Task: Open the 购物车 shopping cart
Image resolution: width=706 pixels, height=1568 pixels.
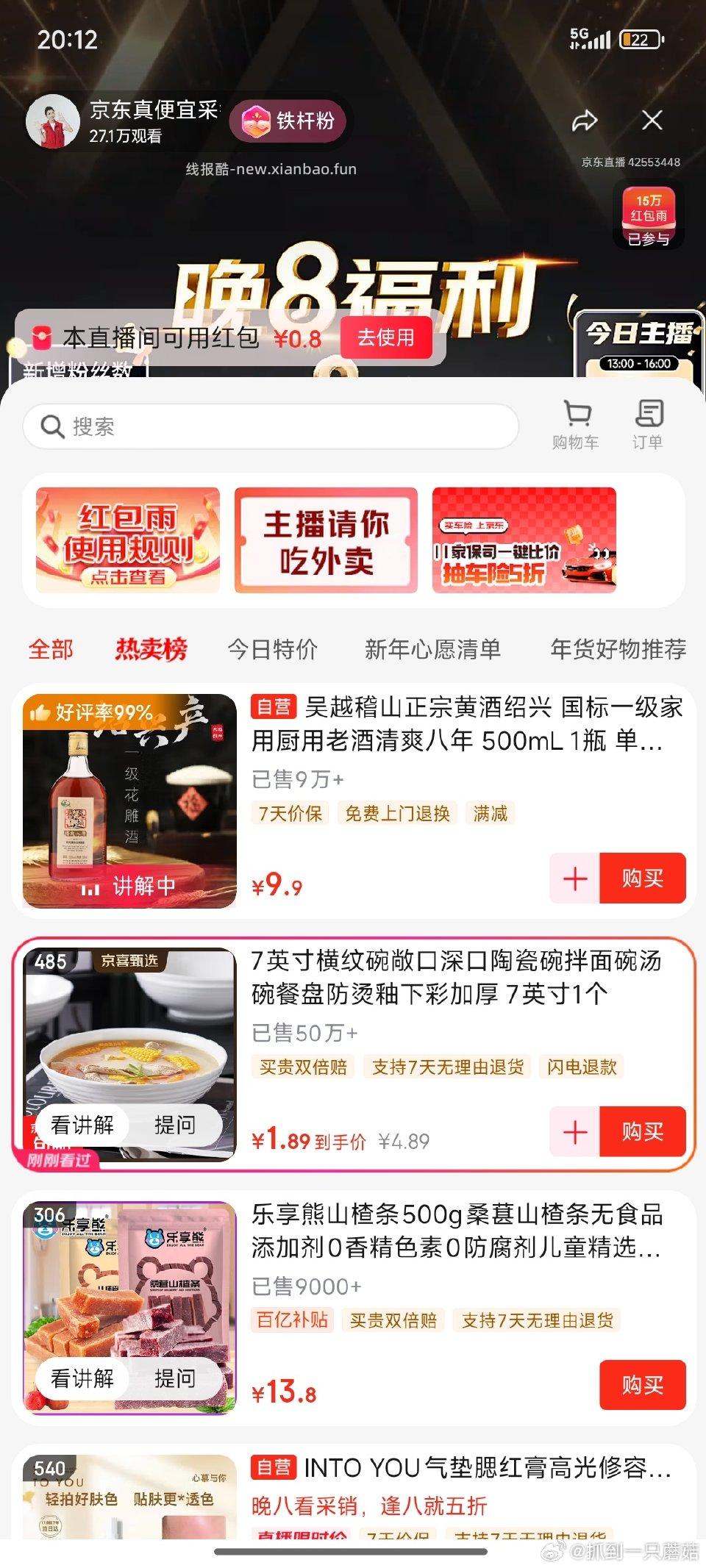Action: coord(576,424)
